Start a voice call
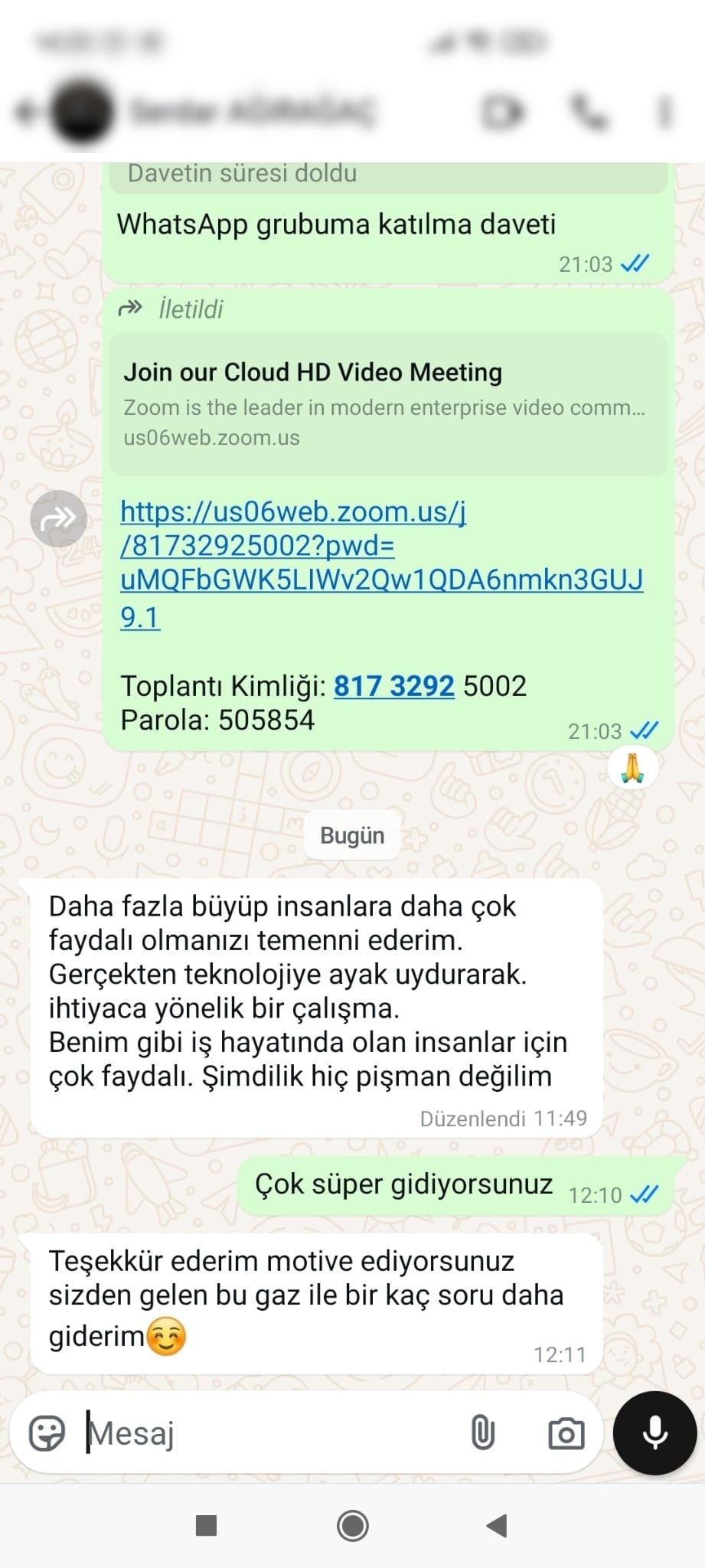 (x=588, y=112)
